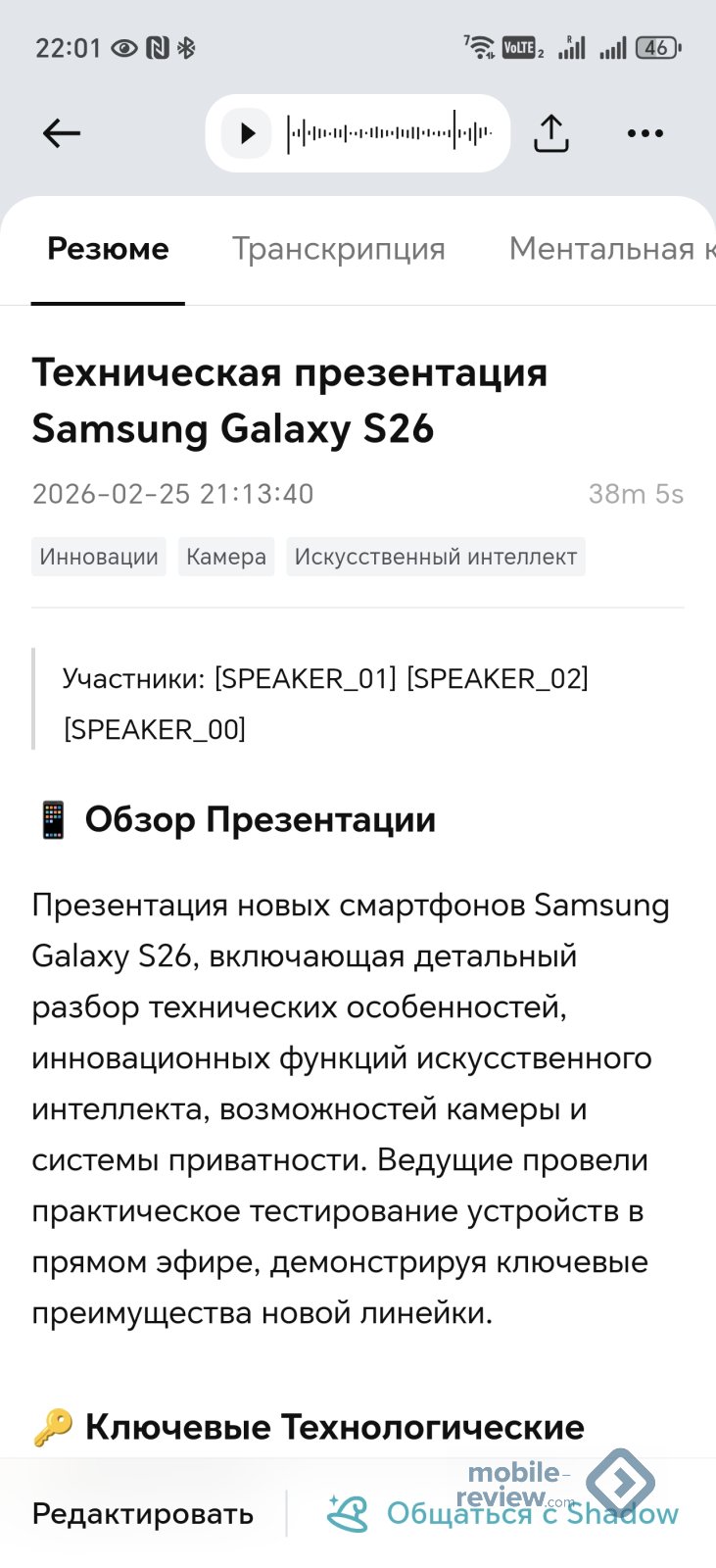
Task: Share this recording summary
Action: coord(551,133)
